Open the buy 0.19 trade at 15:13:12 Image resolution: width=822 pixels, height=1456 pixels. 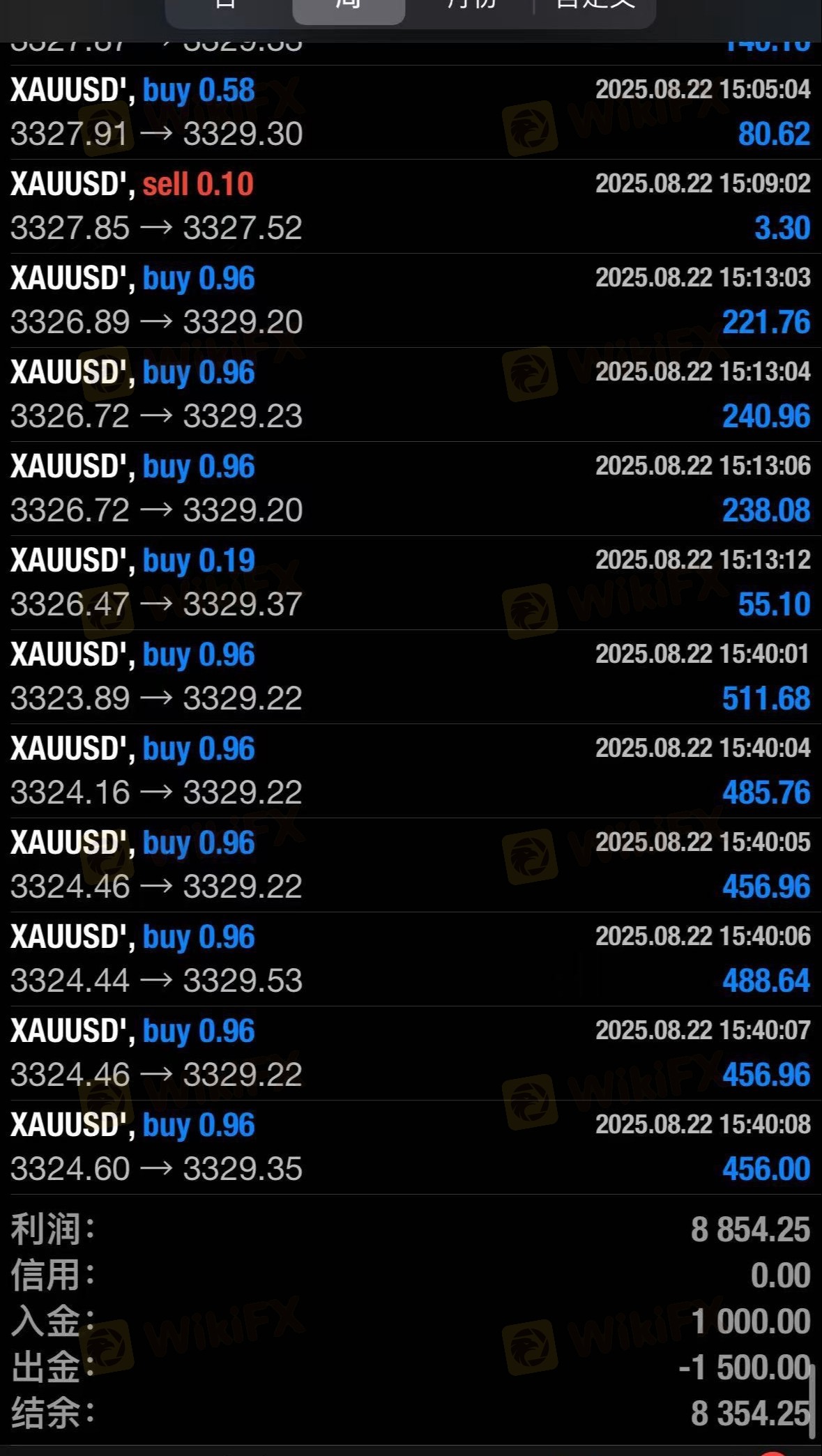[x=411, y=583]
